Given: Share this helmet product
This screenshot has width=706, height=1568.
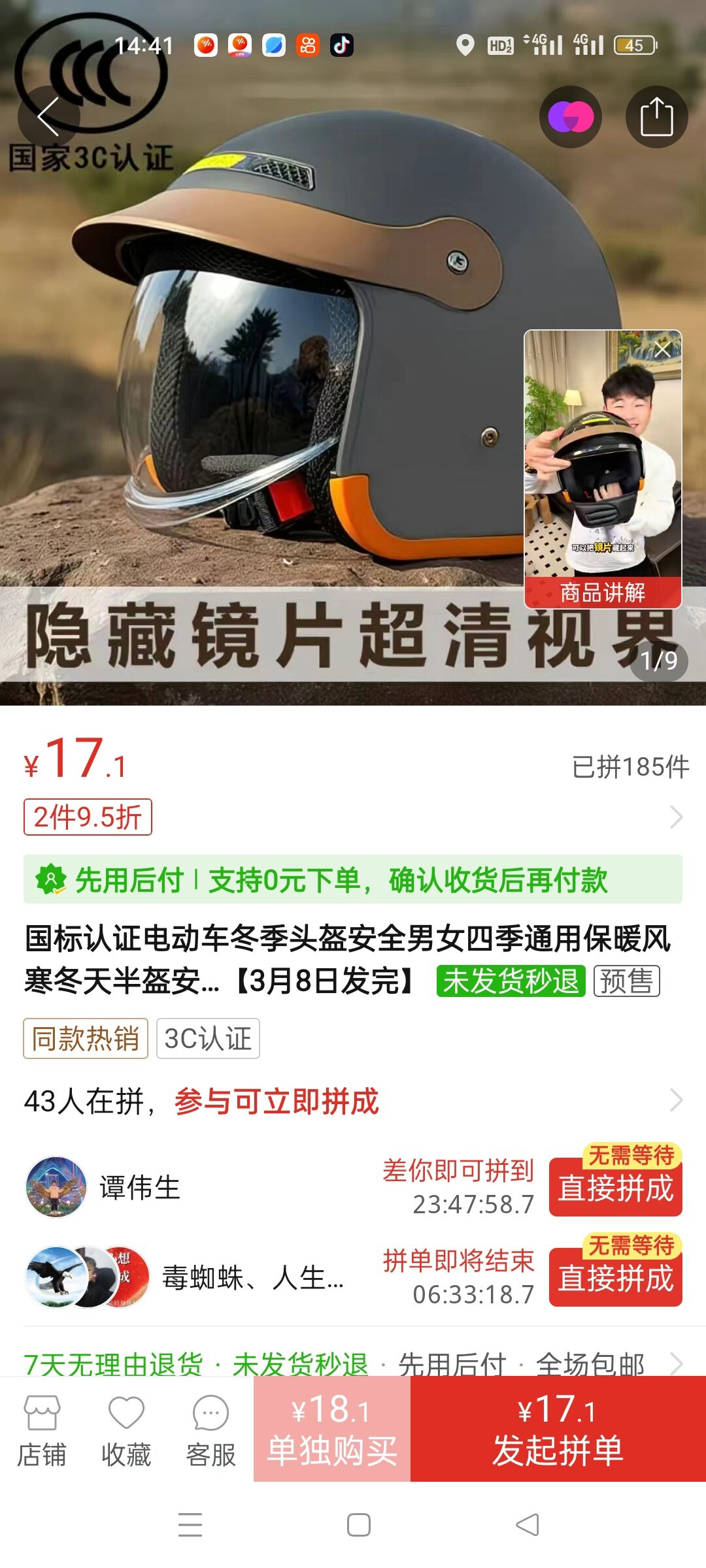Looking at the screenshot, I should pos(656,117).
